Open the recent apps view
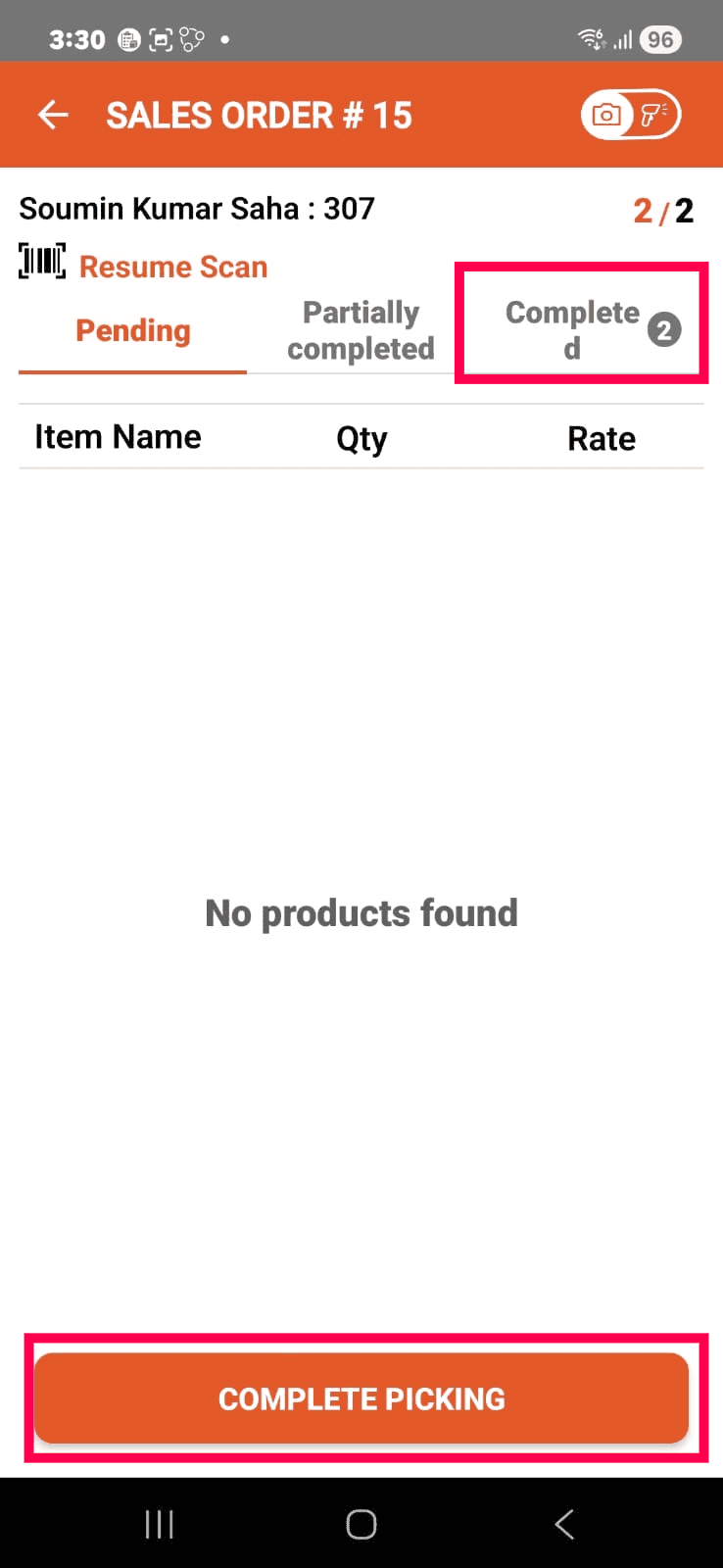 coord(159,1524)
